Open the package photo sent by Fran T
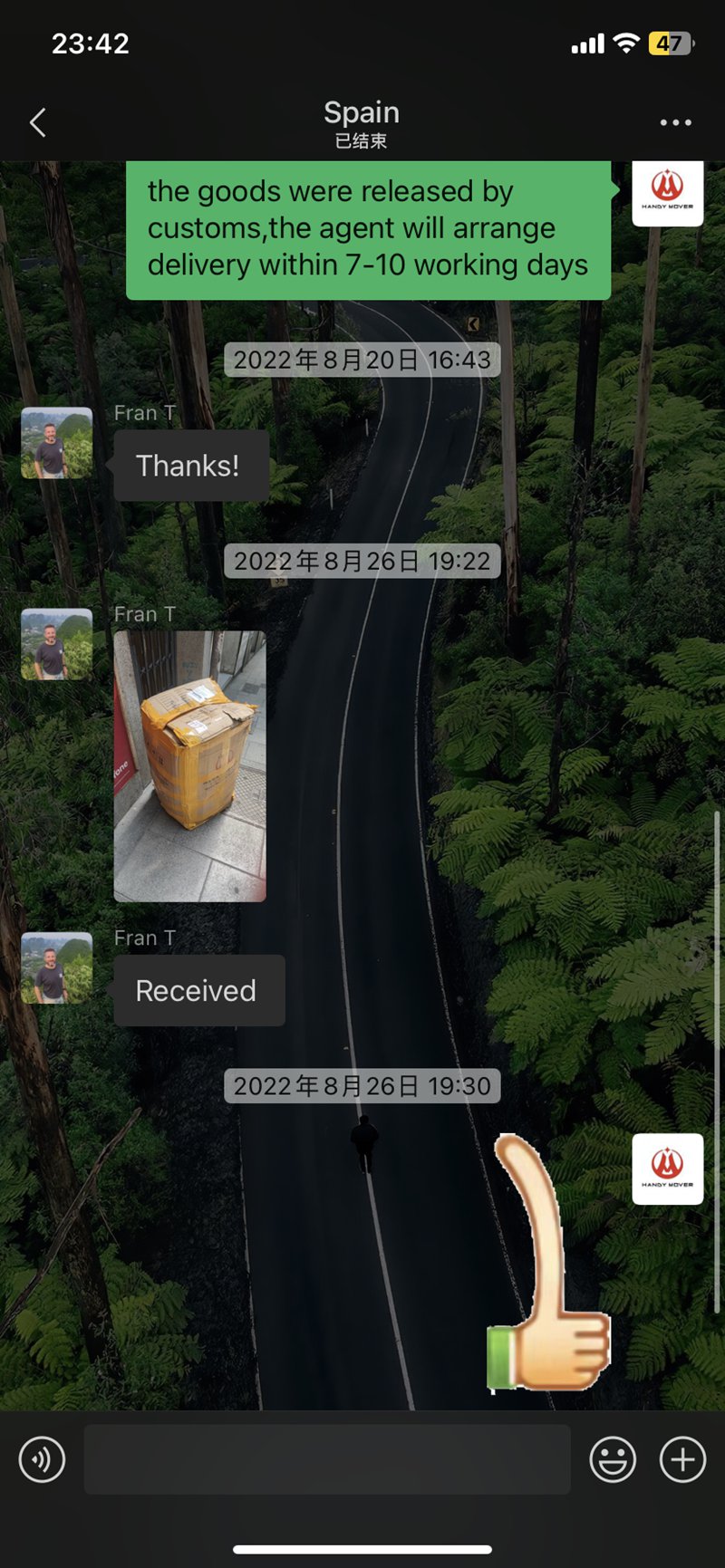725x1568 pixels. (x=189, y=765)
